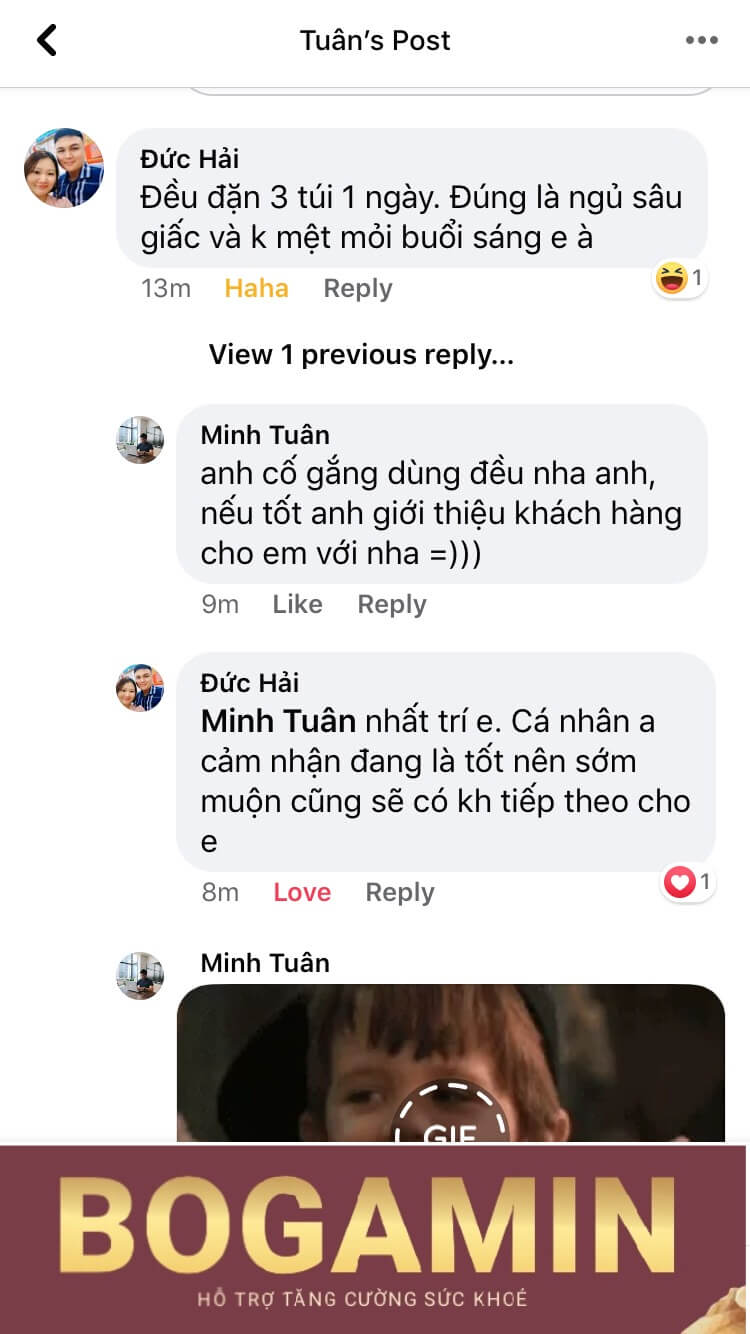This screenshot has height=1334, width=750.
Task: Reply to Minh Tuân's 9m comment
Action: click(x=392, y=604)
